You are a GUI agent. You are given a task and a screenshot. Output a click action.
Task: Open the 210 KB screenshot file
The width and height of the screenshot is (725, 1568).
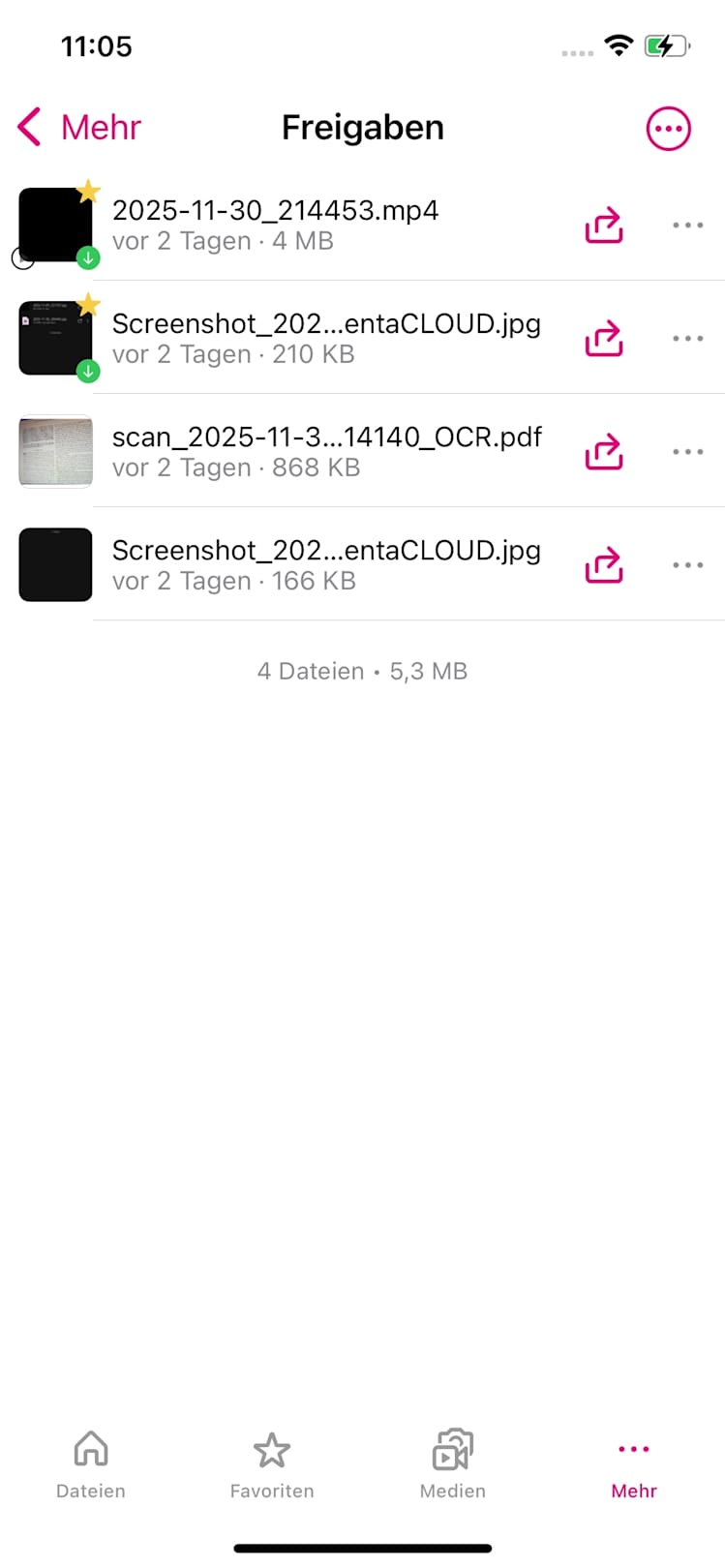click(325, 338)
